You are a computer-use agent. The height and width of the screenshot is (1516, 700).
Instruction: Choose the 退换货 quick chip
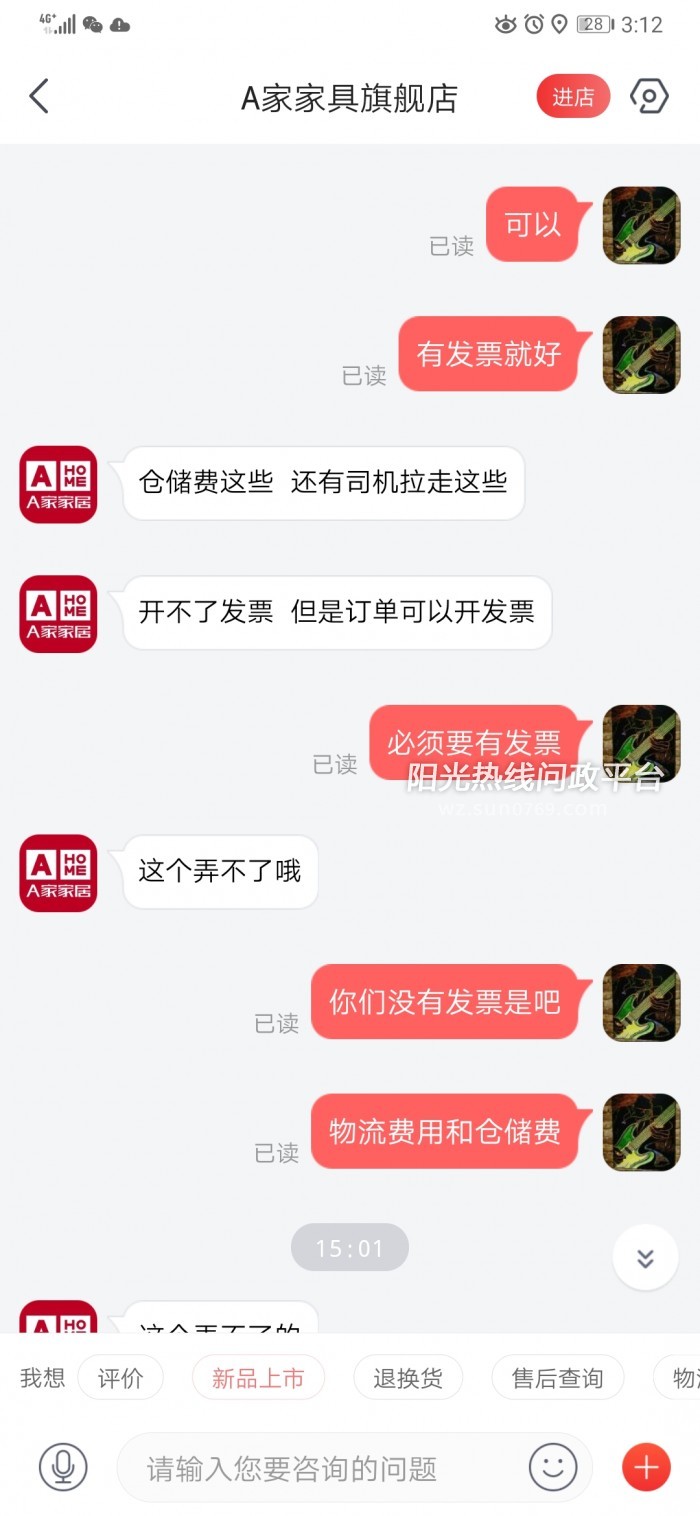click(x=408, y=1378)
